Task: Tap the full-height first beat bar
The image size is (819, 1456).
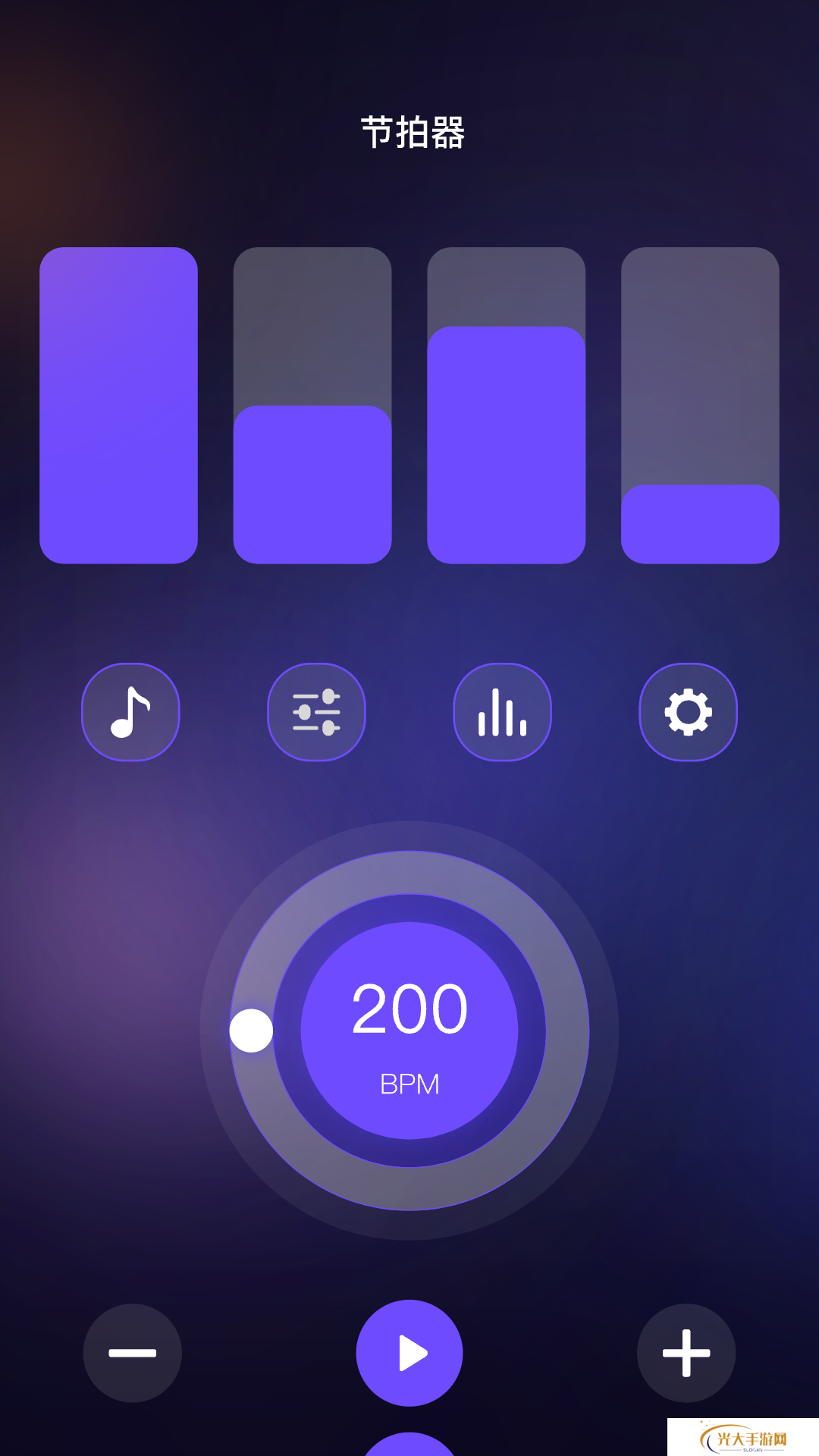Action: [x=118, y=406]
